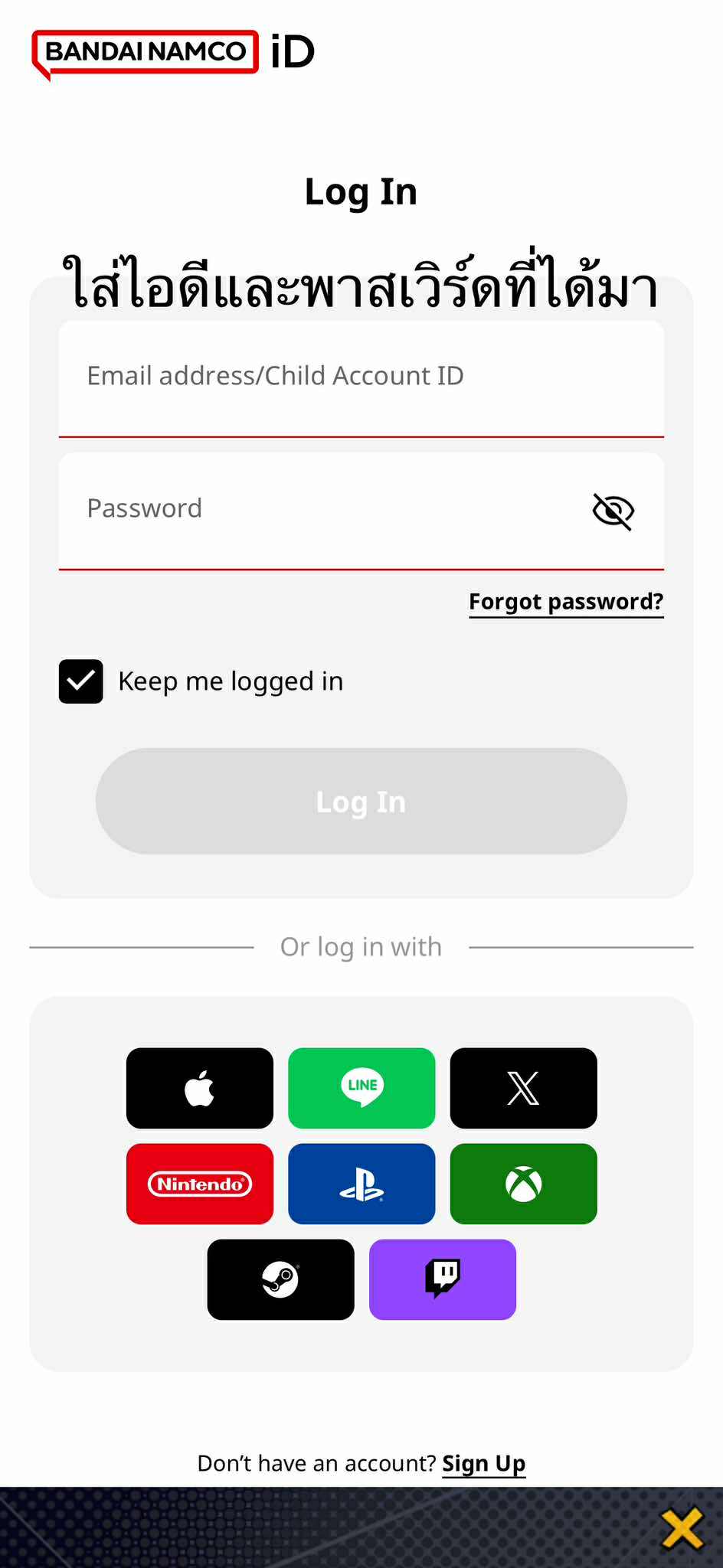Viewport: 723px width, 1568px height.
Task: Sign in through Steam
Action: tap(280, 1279)
